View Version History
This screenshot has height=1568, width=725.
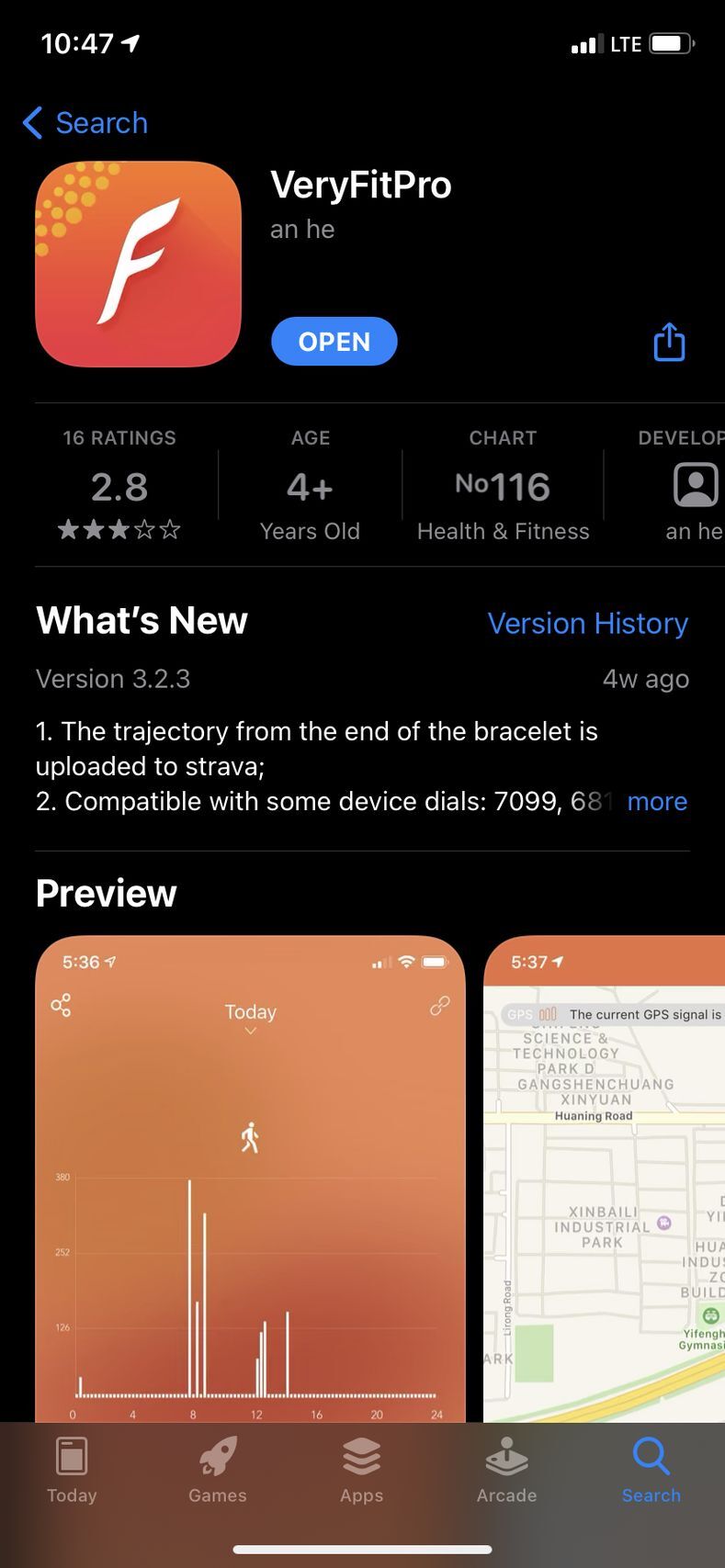(x=587, y=624)
